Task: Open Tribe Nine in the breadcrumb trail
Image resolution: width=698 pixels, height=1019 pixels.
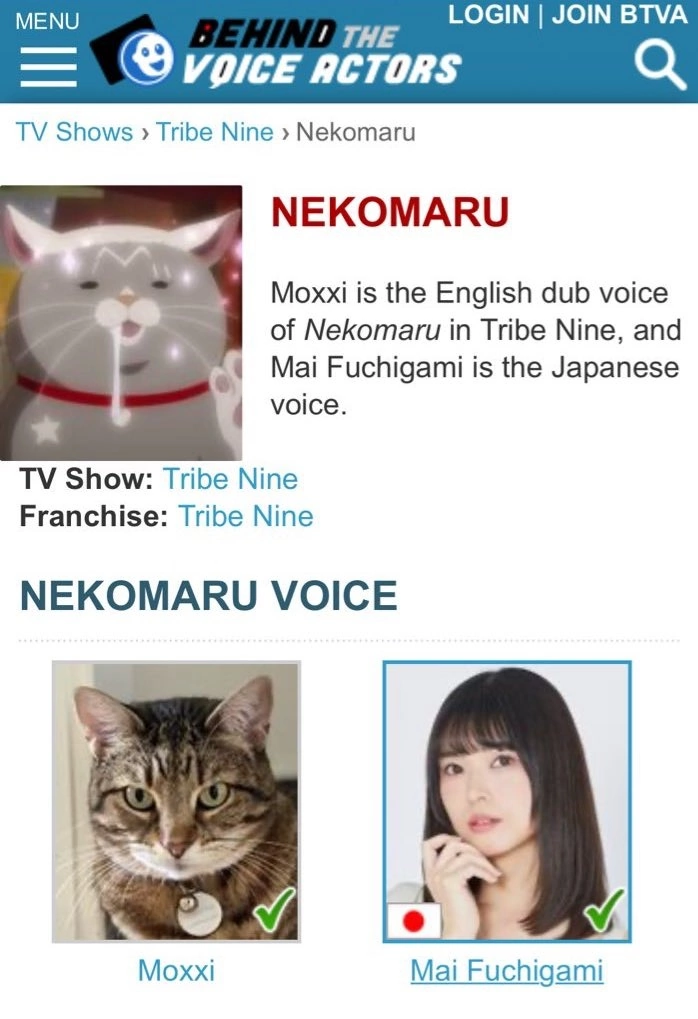Action: (215, 132)
